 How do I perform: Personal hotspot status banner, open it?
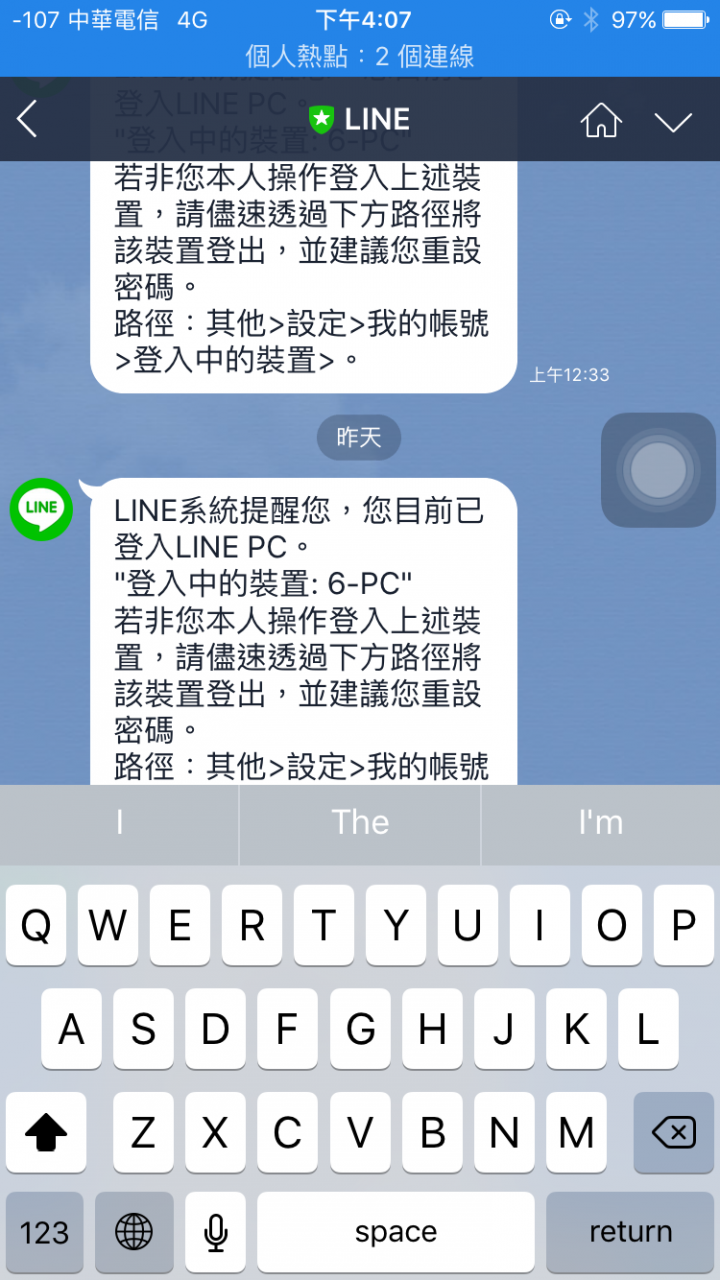click(360, 57)
